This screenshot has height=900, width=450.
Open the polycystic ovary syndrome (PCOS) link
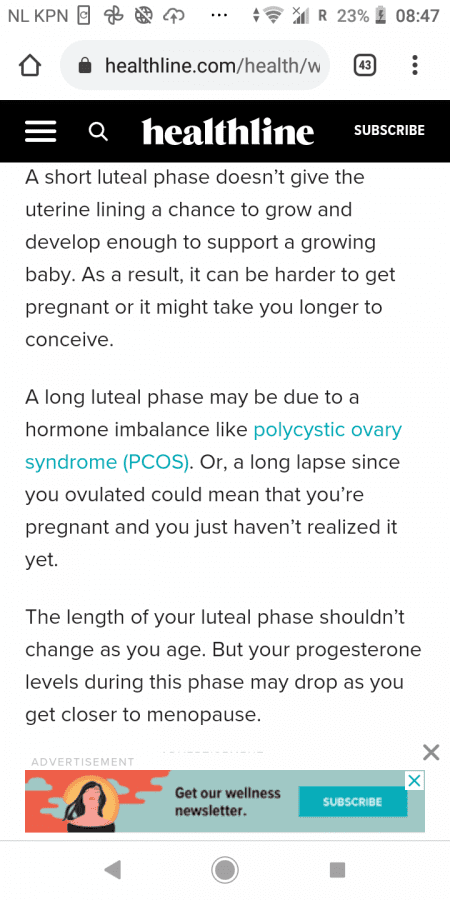pyautogui.click(x=213, y=445)
